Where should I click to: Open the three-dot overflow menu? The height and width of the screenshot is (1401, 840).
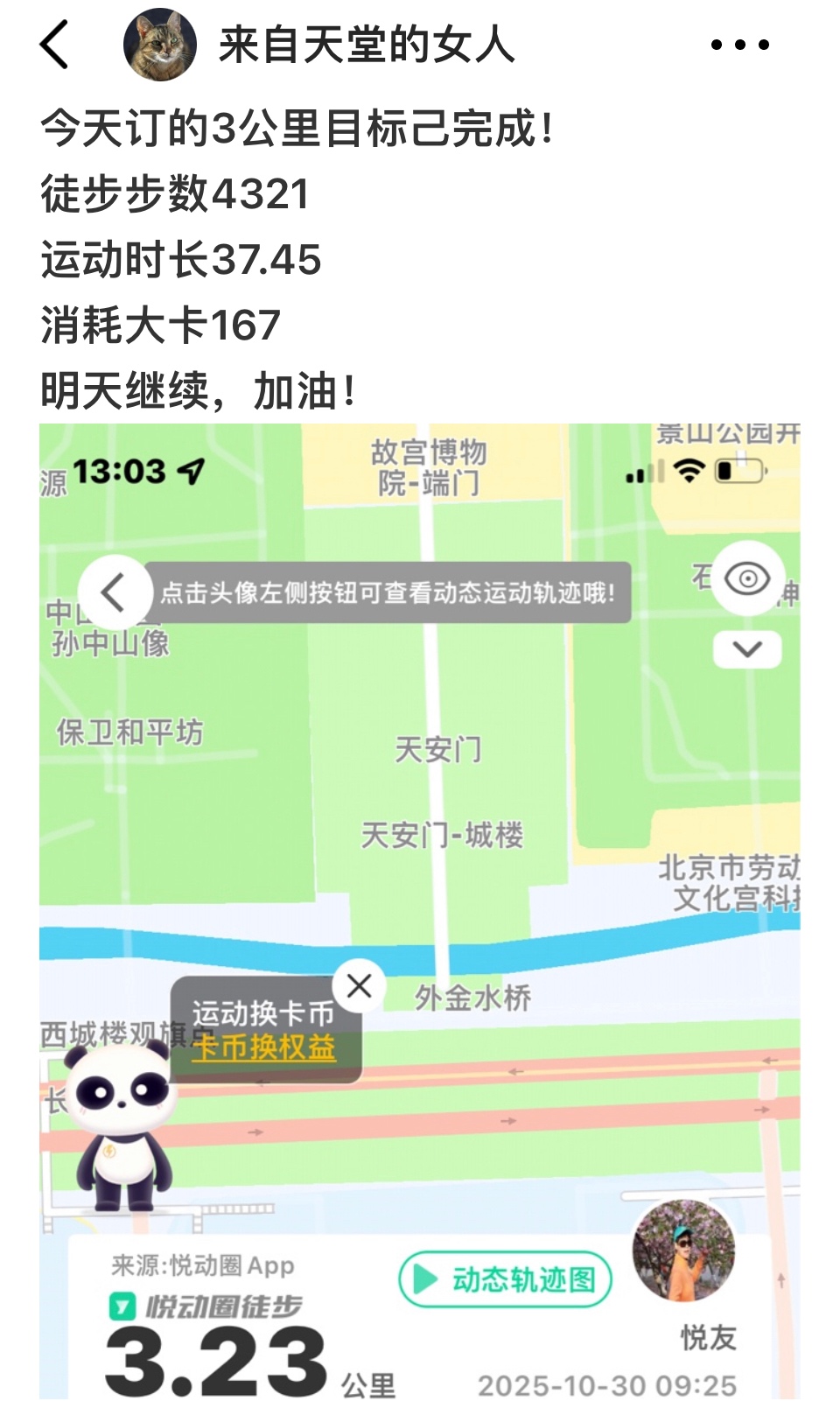[739, 45]
